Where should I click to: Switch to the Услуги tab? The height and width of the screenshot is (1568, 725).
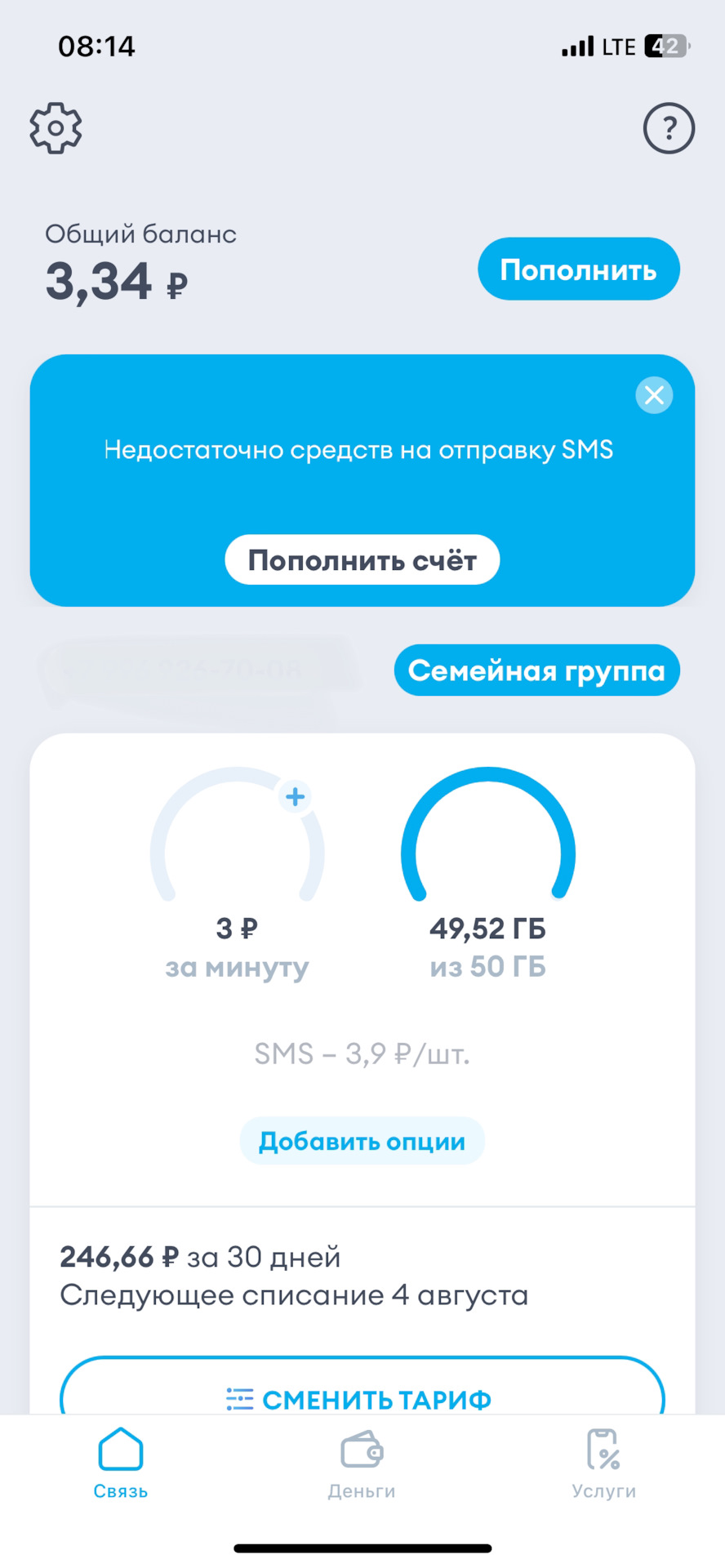603,1463
